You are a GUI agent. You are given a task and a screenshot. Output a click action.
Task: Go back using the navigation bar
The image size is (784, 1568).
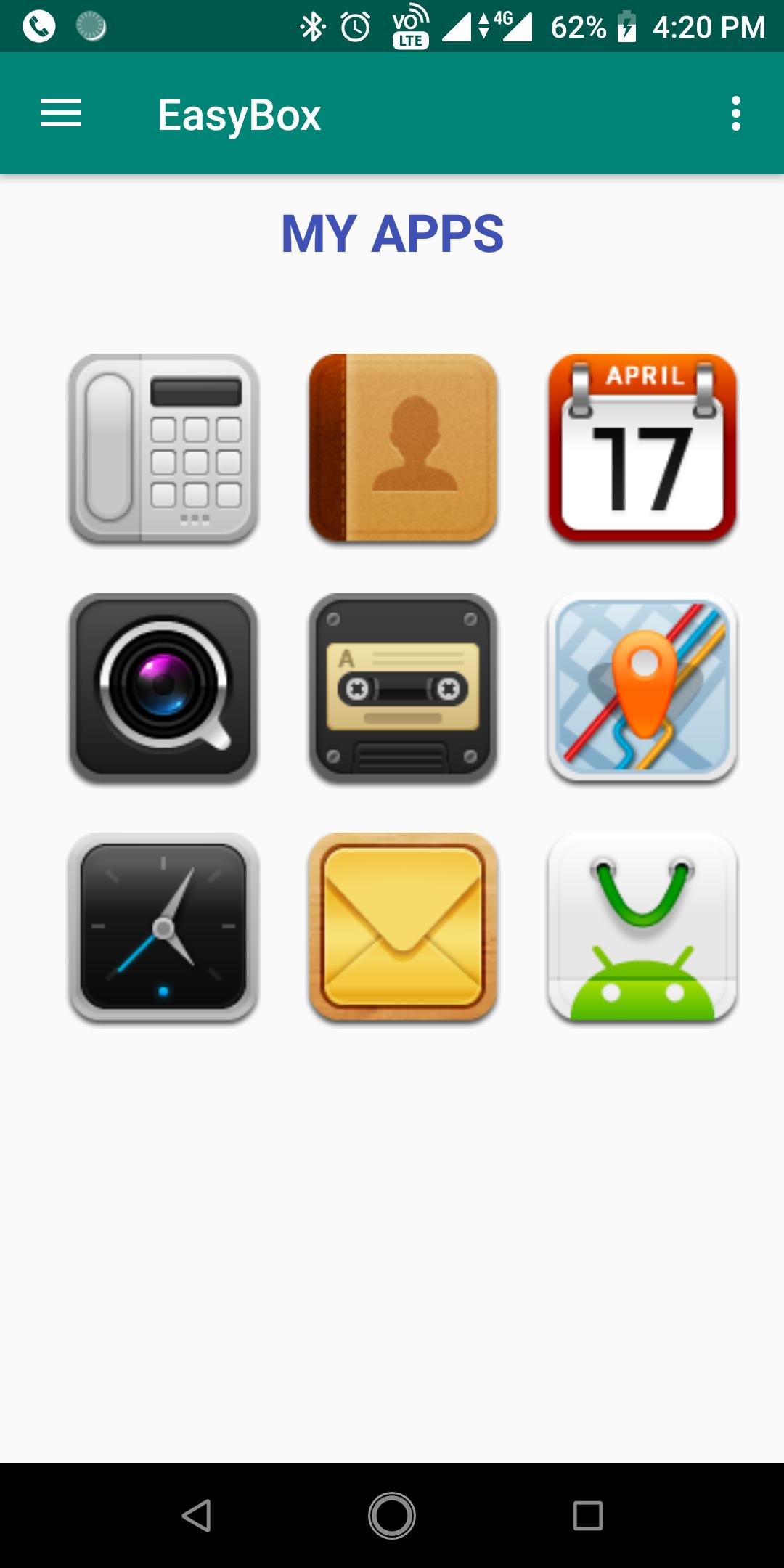(196, 1516)
